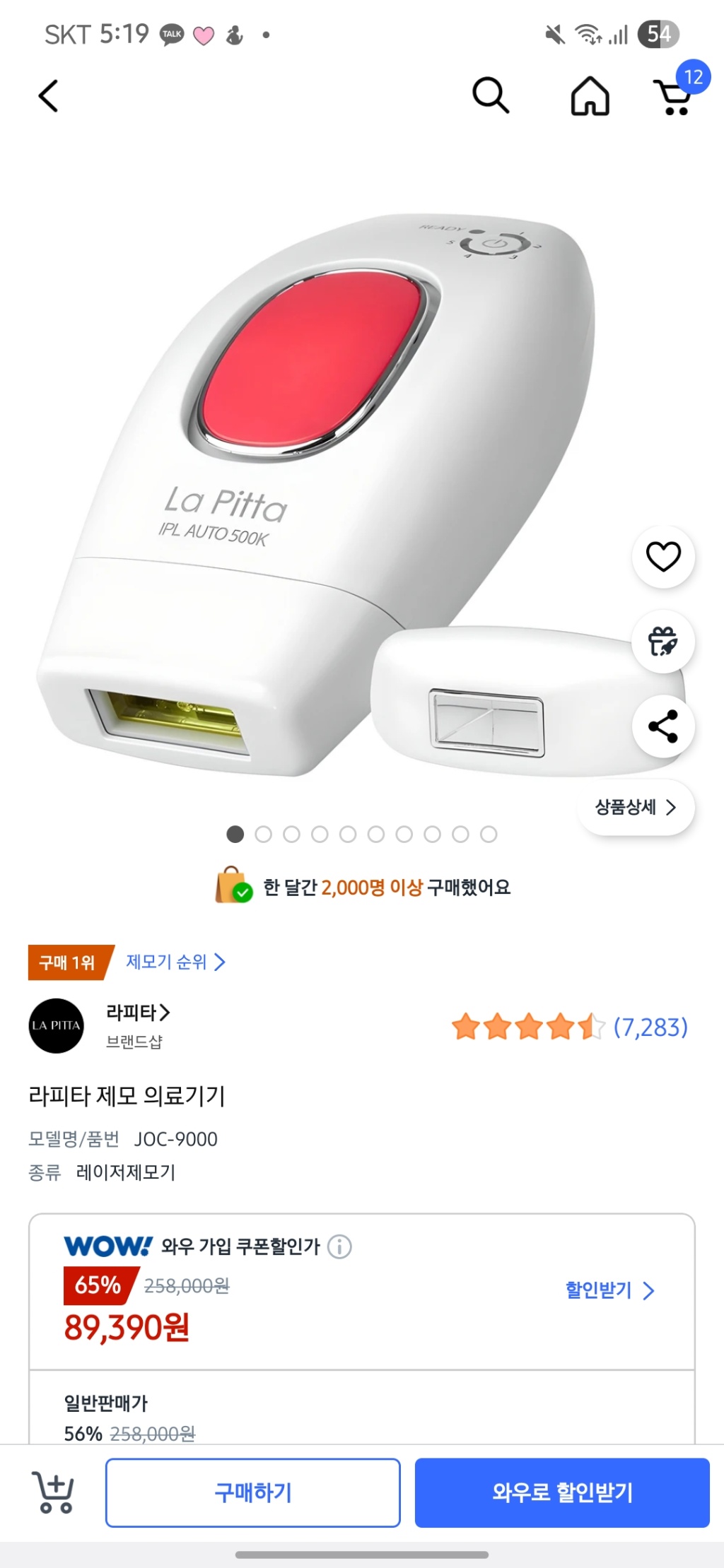Share this product

(x=663, y=726)
